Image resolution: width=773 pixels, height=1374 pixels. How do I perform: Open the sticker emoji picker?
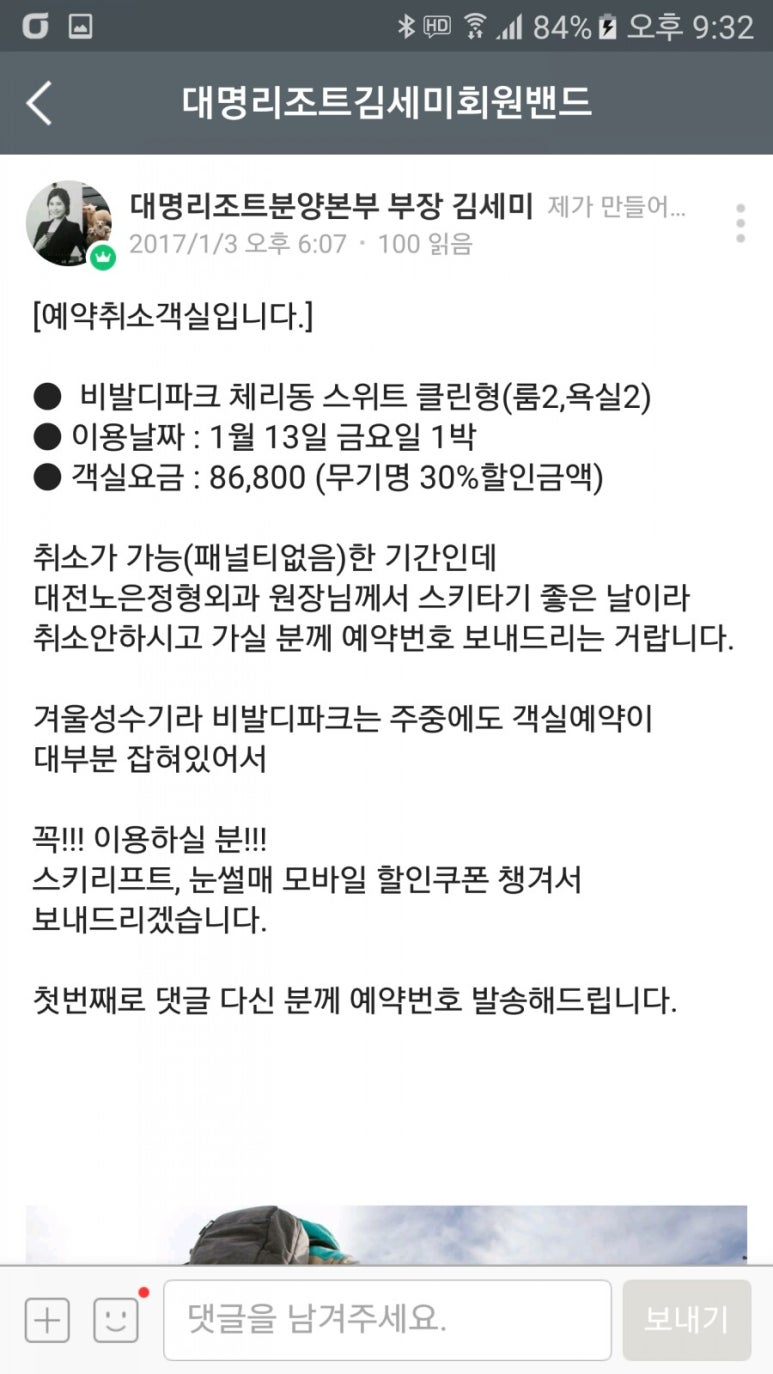116,1320
